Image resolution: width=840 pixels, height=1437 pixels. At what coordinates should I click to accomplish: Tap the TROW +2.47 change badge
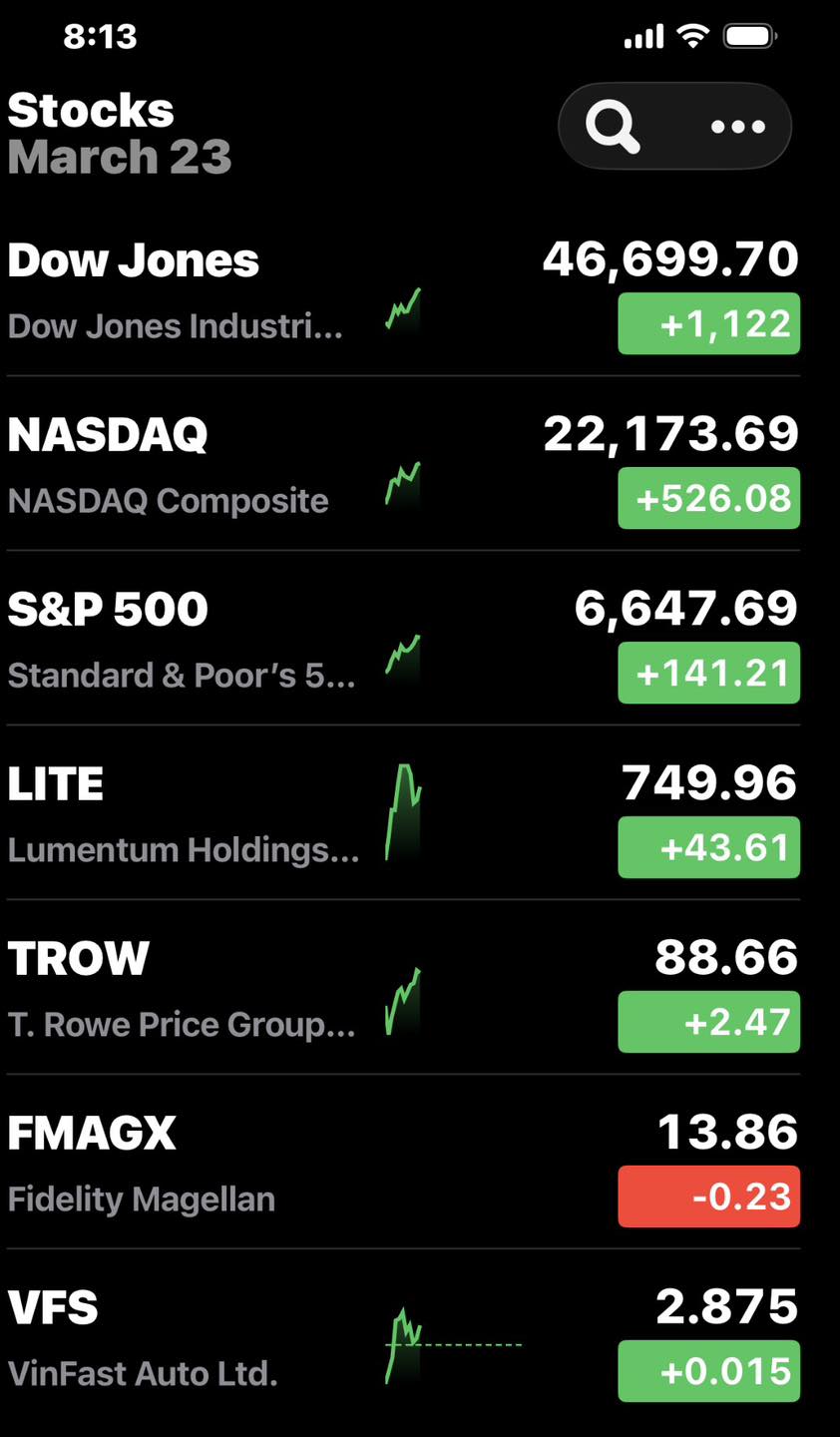(x=708, y=1022)
